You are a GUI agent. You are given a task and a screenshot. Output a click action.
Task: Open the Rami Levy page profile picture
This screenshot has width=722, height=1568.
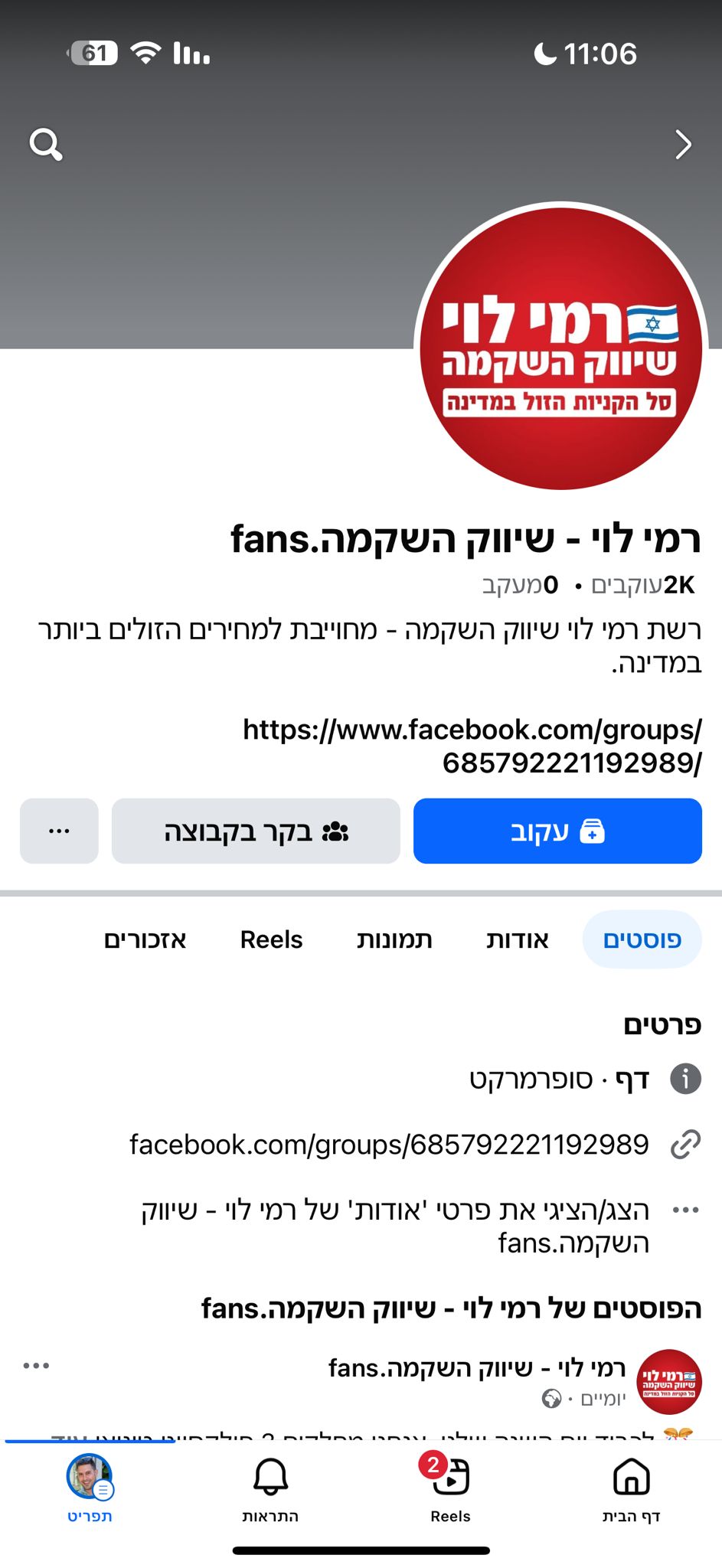click(560, 346)
